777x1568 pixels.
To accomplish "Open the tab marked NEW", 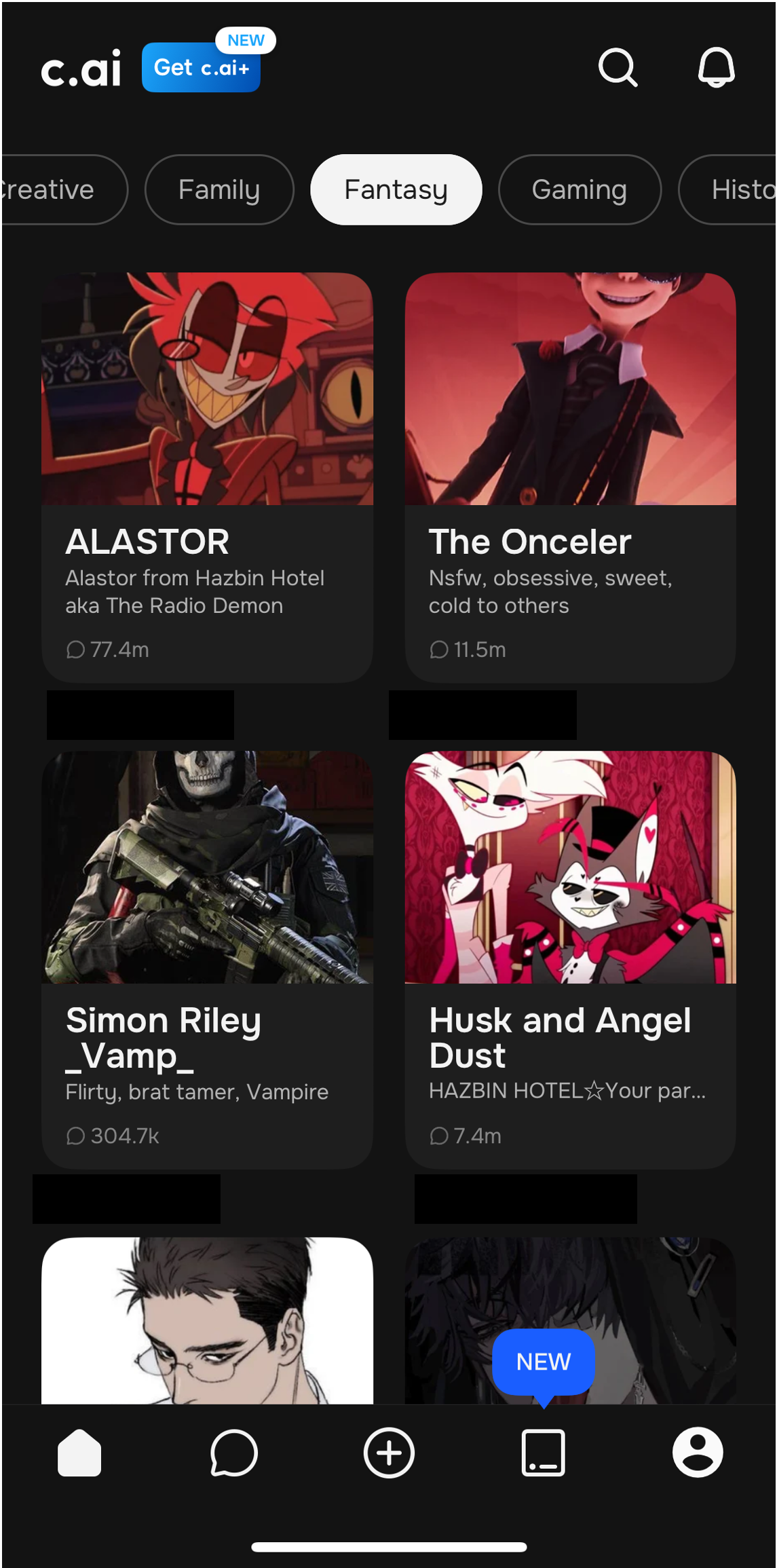I will coord(543,1453).
